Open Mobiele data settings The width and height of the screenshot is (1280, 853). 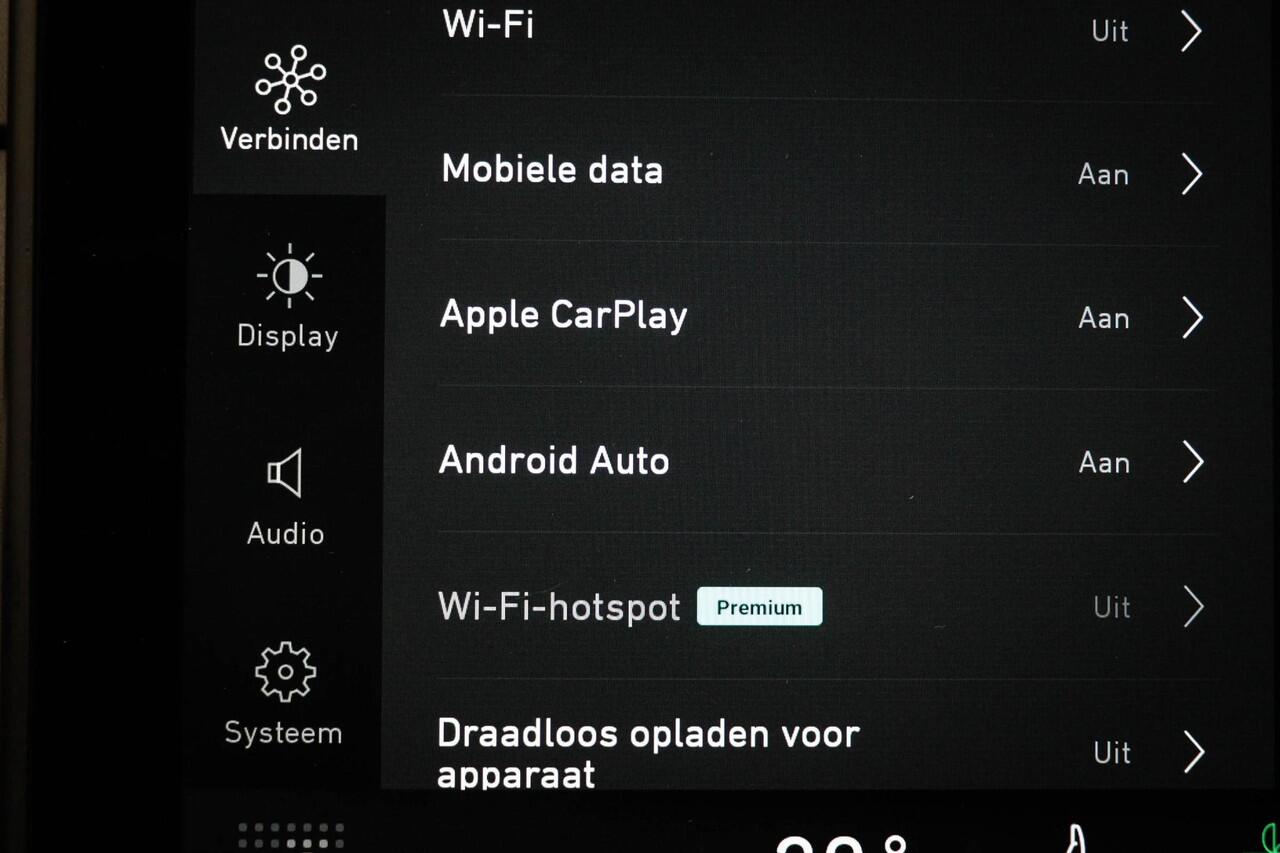[x=820, y=172]
